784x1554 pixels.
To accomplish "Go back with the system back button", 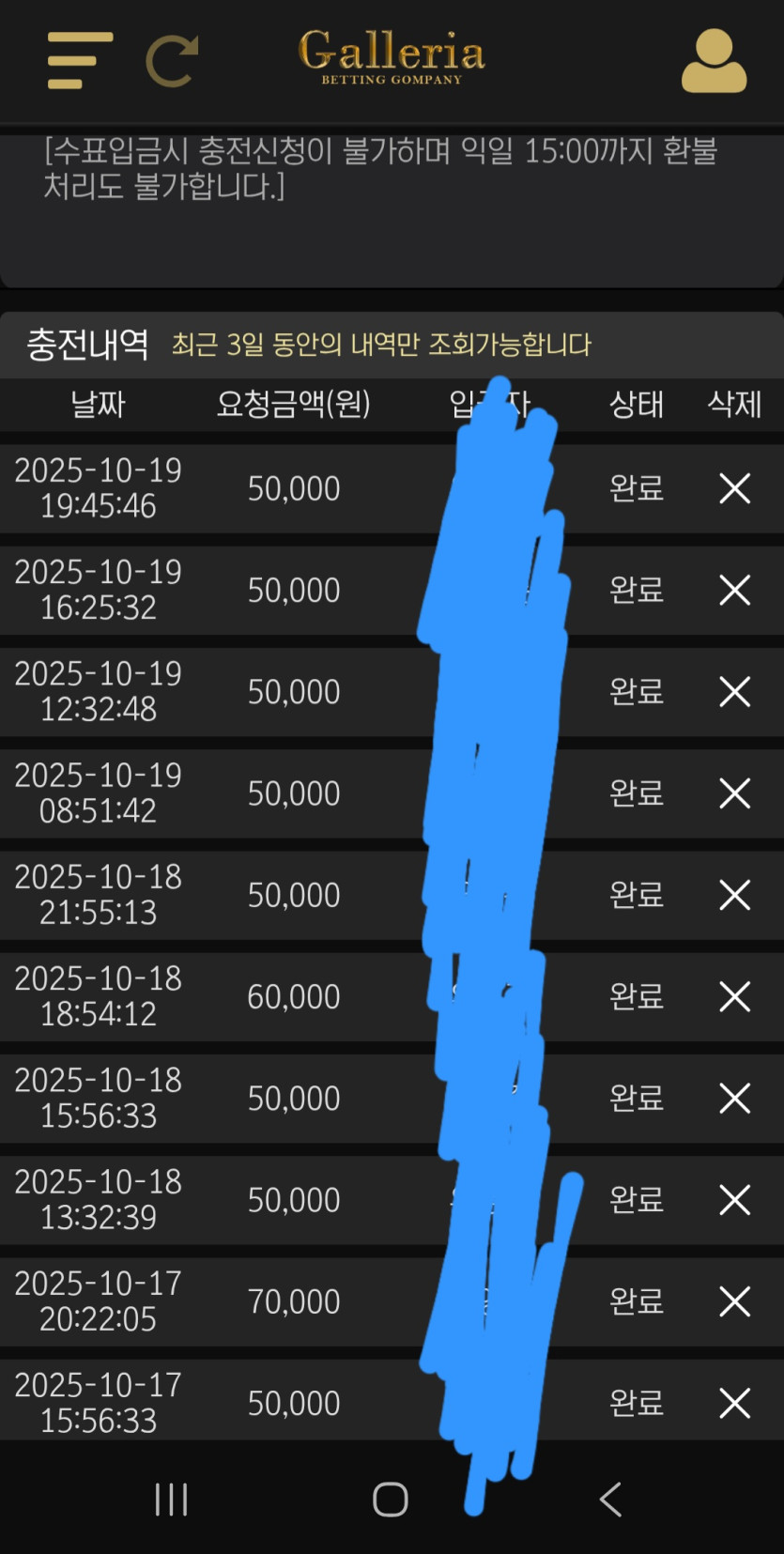I will tap(610, 1500).
